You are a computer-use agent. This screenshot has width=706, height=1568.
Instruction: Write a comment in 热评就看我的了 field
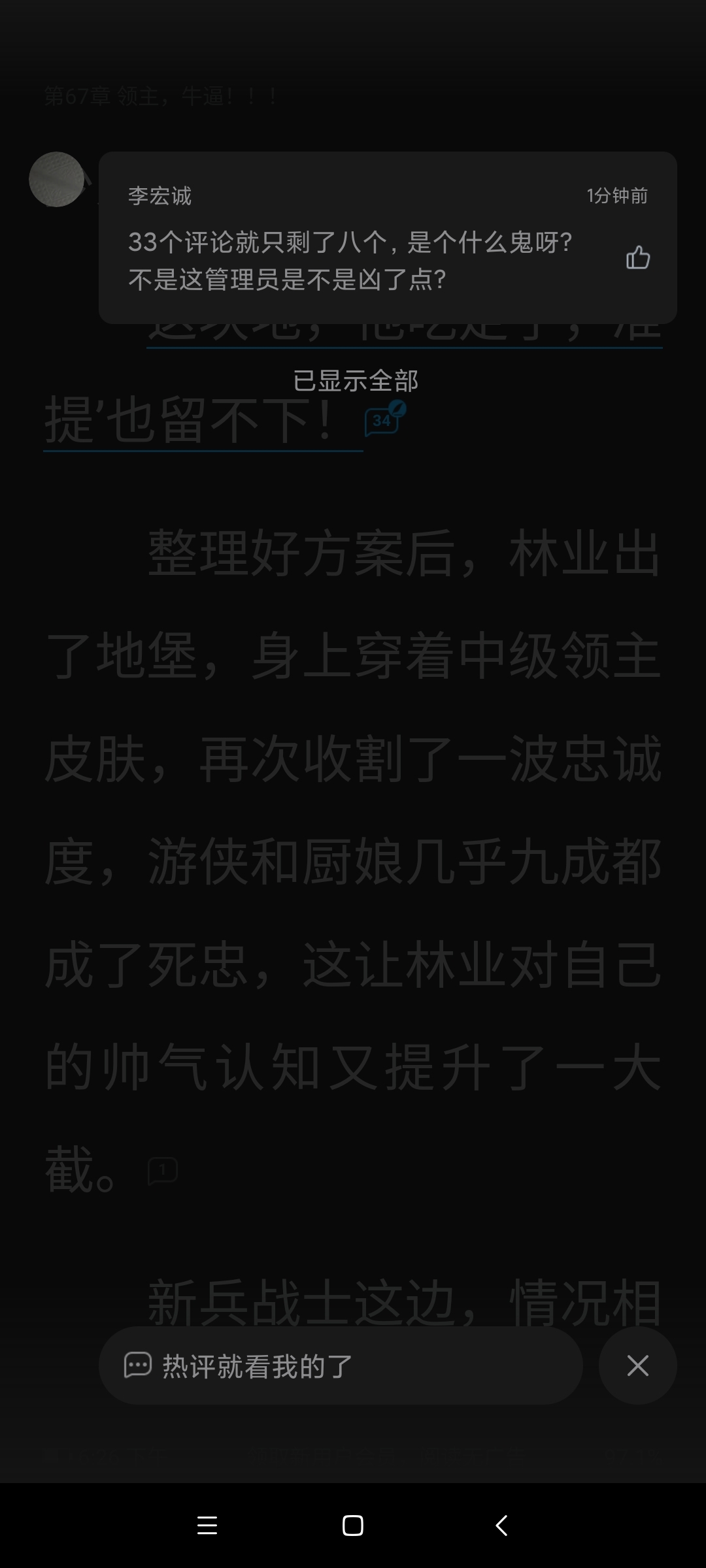tap(341, 1365)
